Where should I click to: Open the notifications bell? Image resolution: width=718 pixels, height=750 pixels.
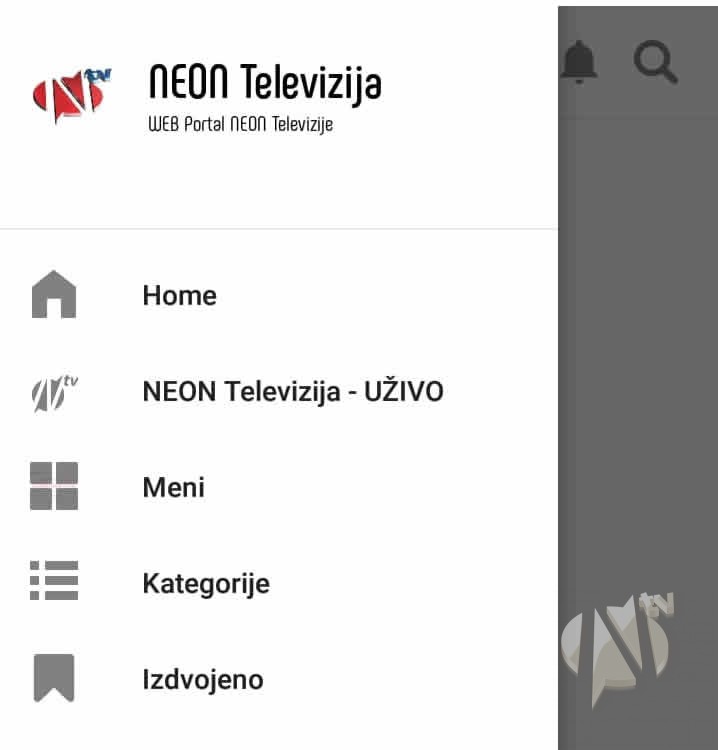tap(579, 62)
